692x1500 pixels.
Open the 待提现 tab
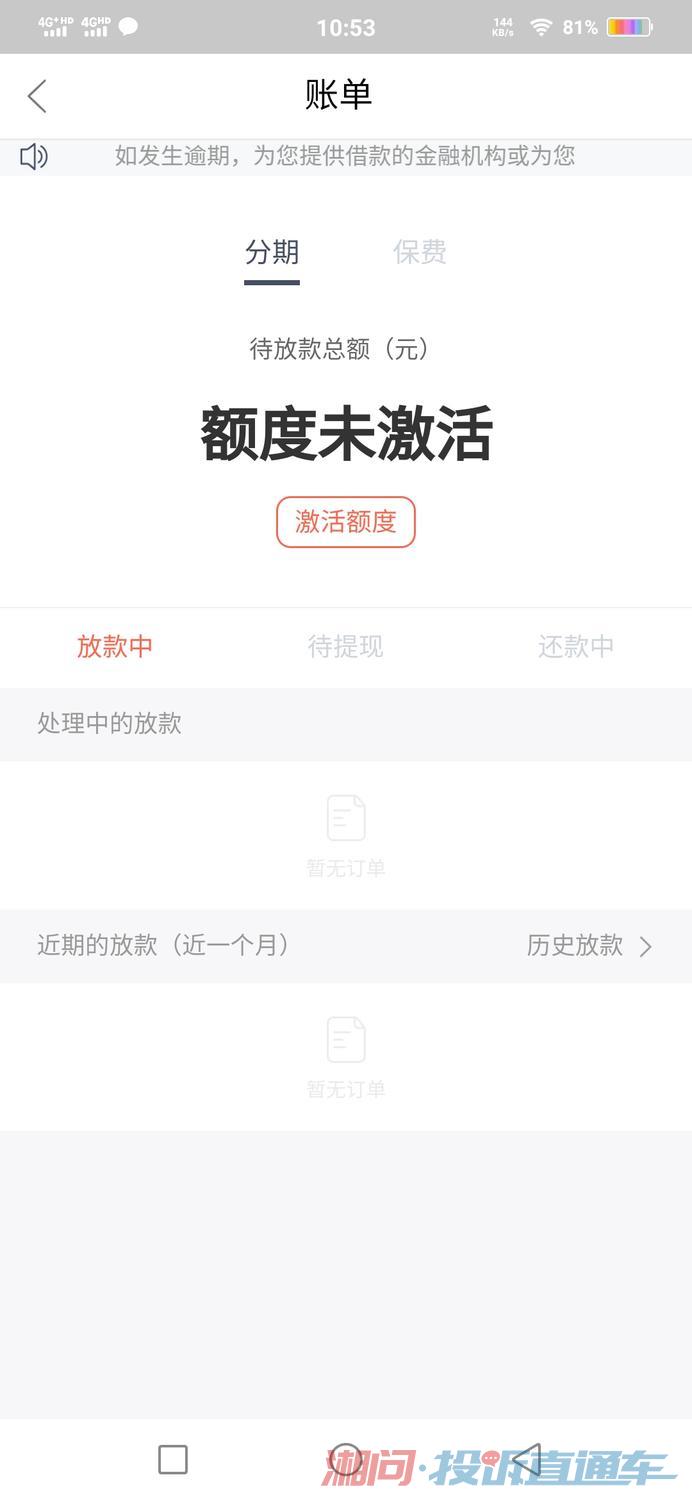coord(346,647)
